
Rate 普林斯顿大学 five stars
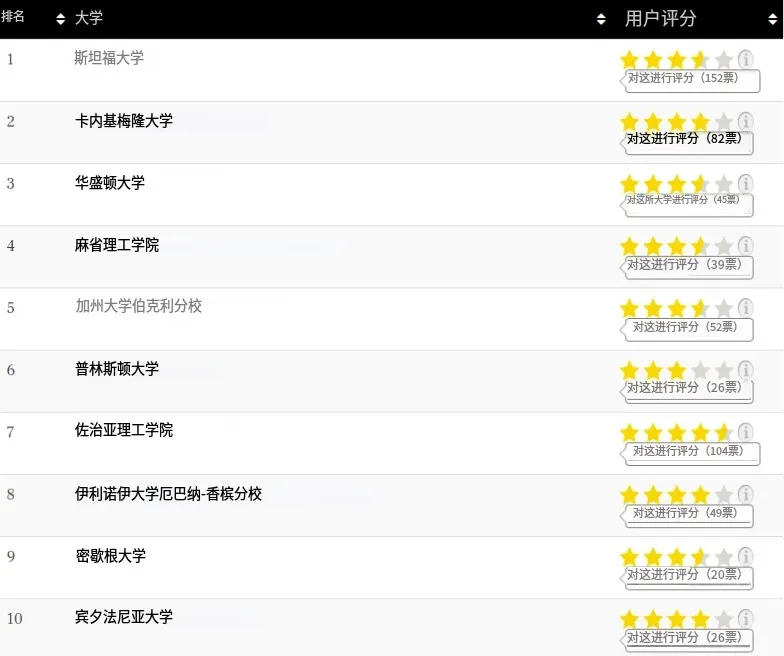724,371
